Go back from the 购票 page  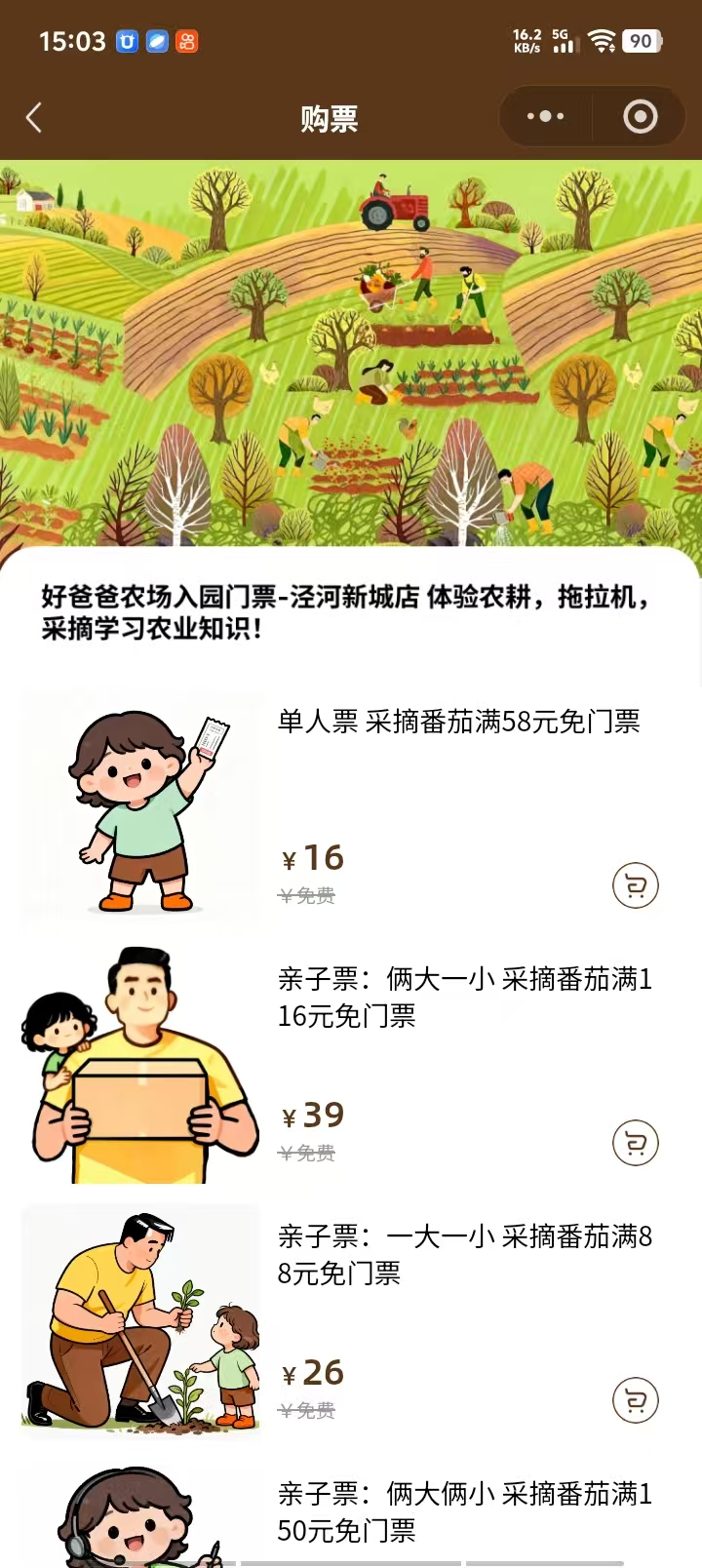pyautogui.click(x=34, y=118)
